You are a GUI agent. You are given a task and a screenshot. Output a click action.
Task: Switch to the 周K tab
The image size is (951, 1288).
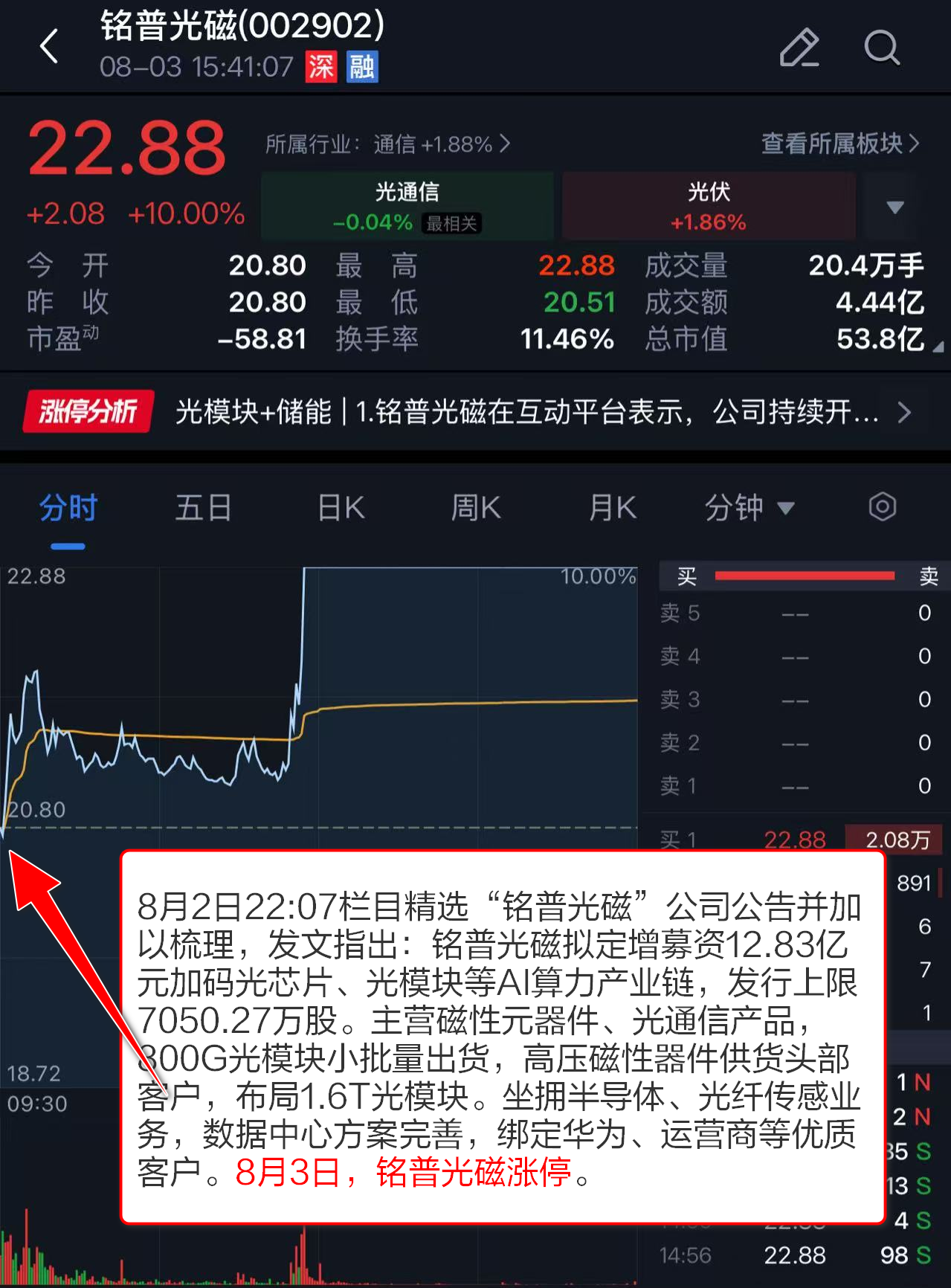[476, 508]
